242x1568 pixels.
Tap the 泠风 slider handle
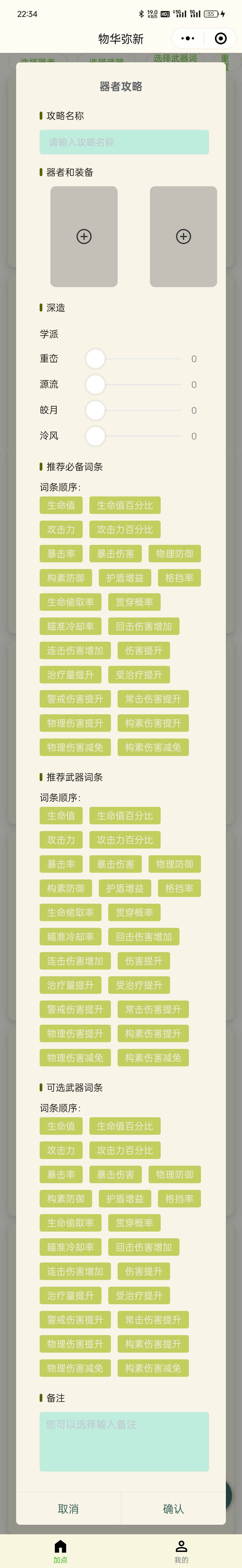pyautogui.click(x=95, y=436)
